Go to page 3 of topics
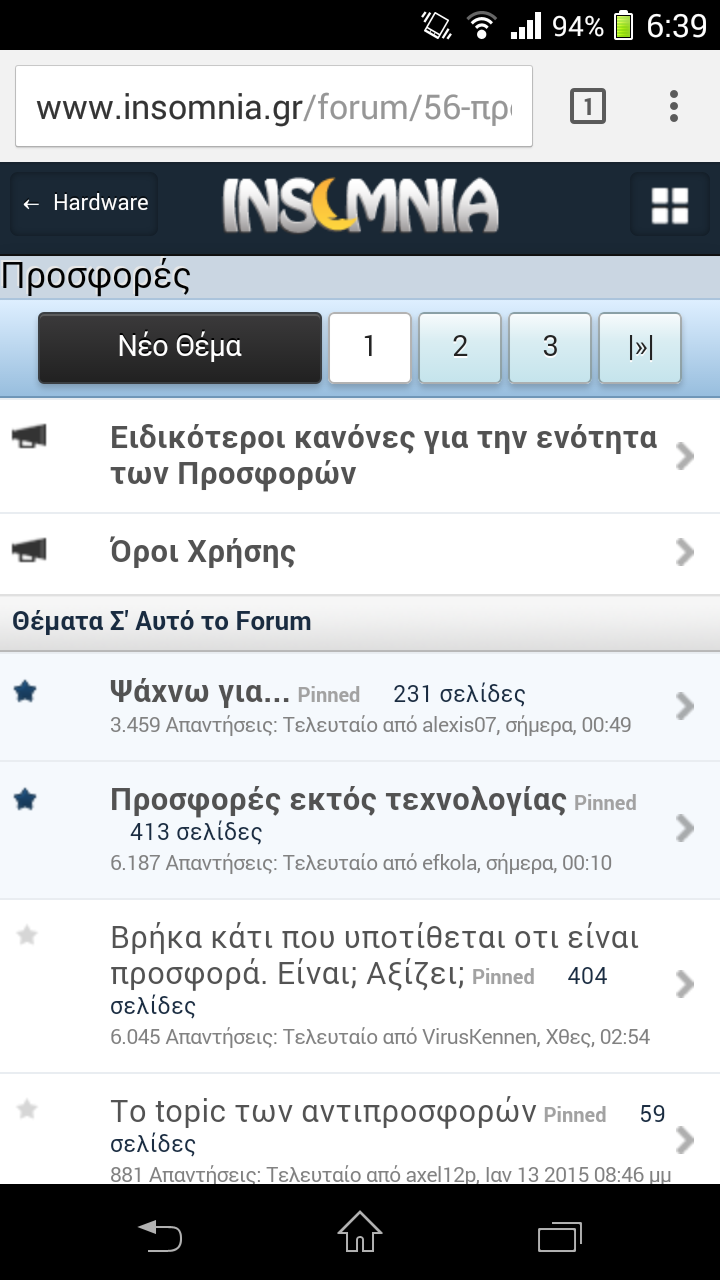The image size is (720, 1280). 550,347
